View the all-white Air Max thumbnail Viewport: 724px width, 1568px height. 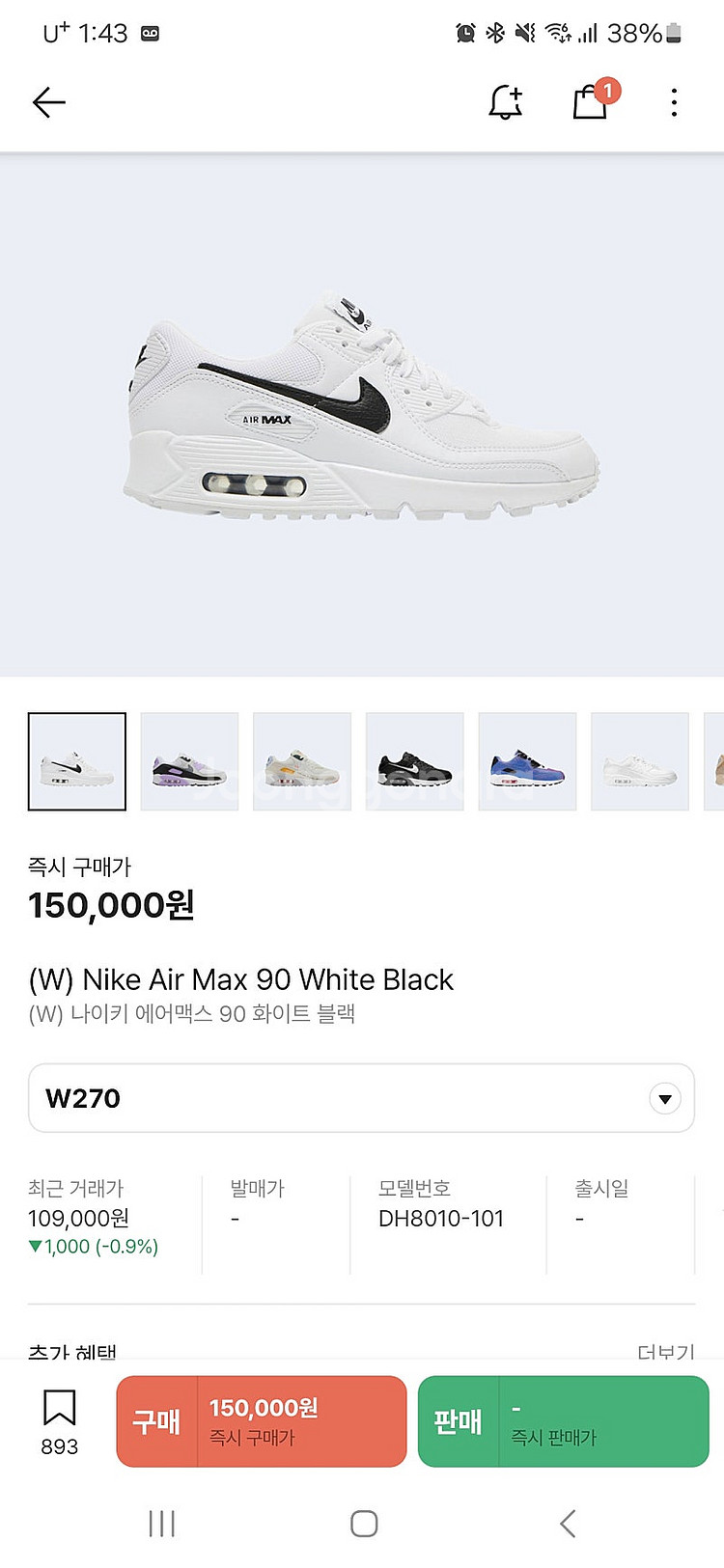(639, 761)
